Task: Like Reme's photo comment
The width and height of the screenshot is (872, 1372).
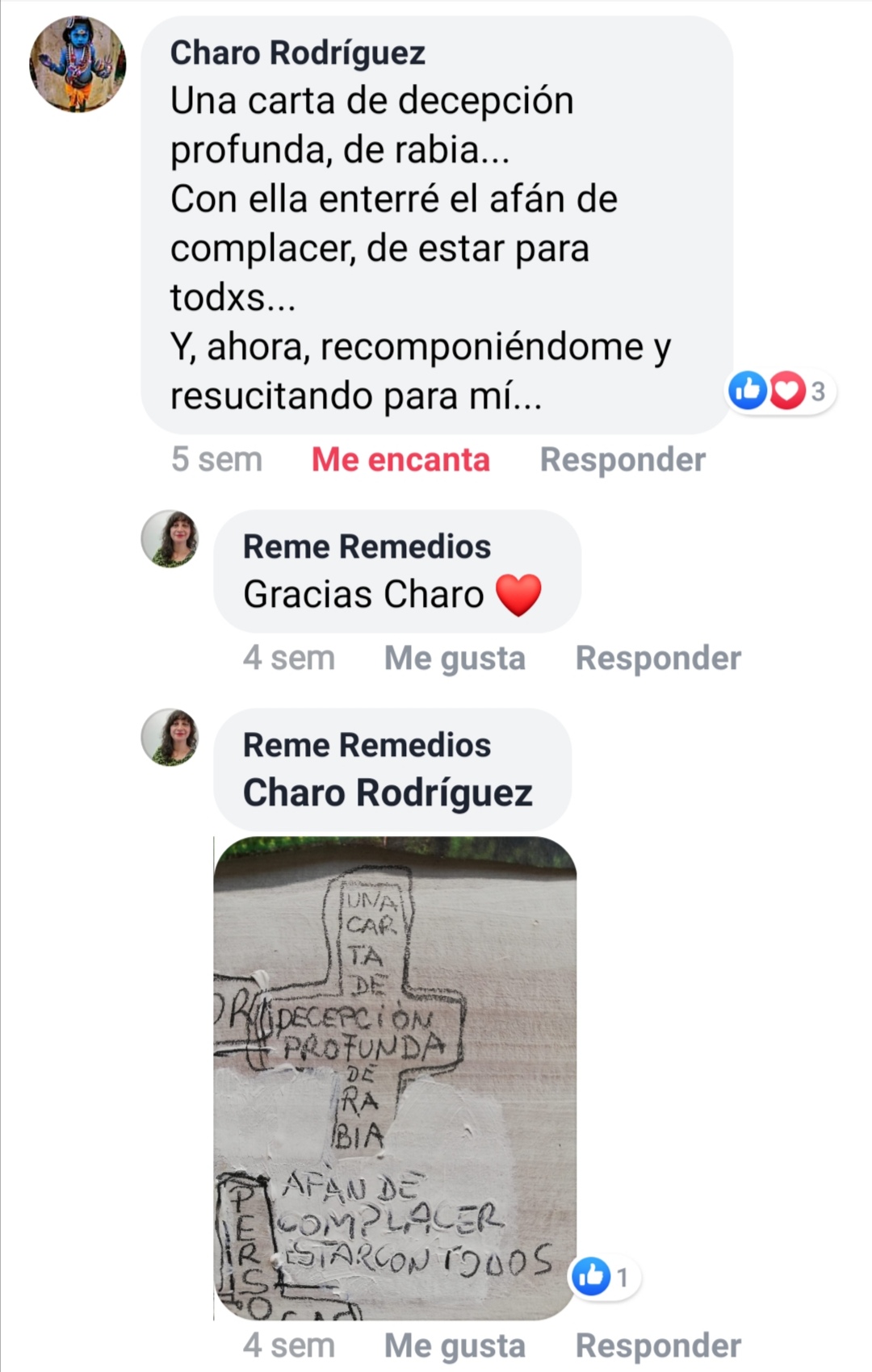Action: (455, 1346)
